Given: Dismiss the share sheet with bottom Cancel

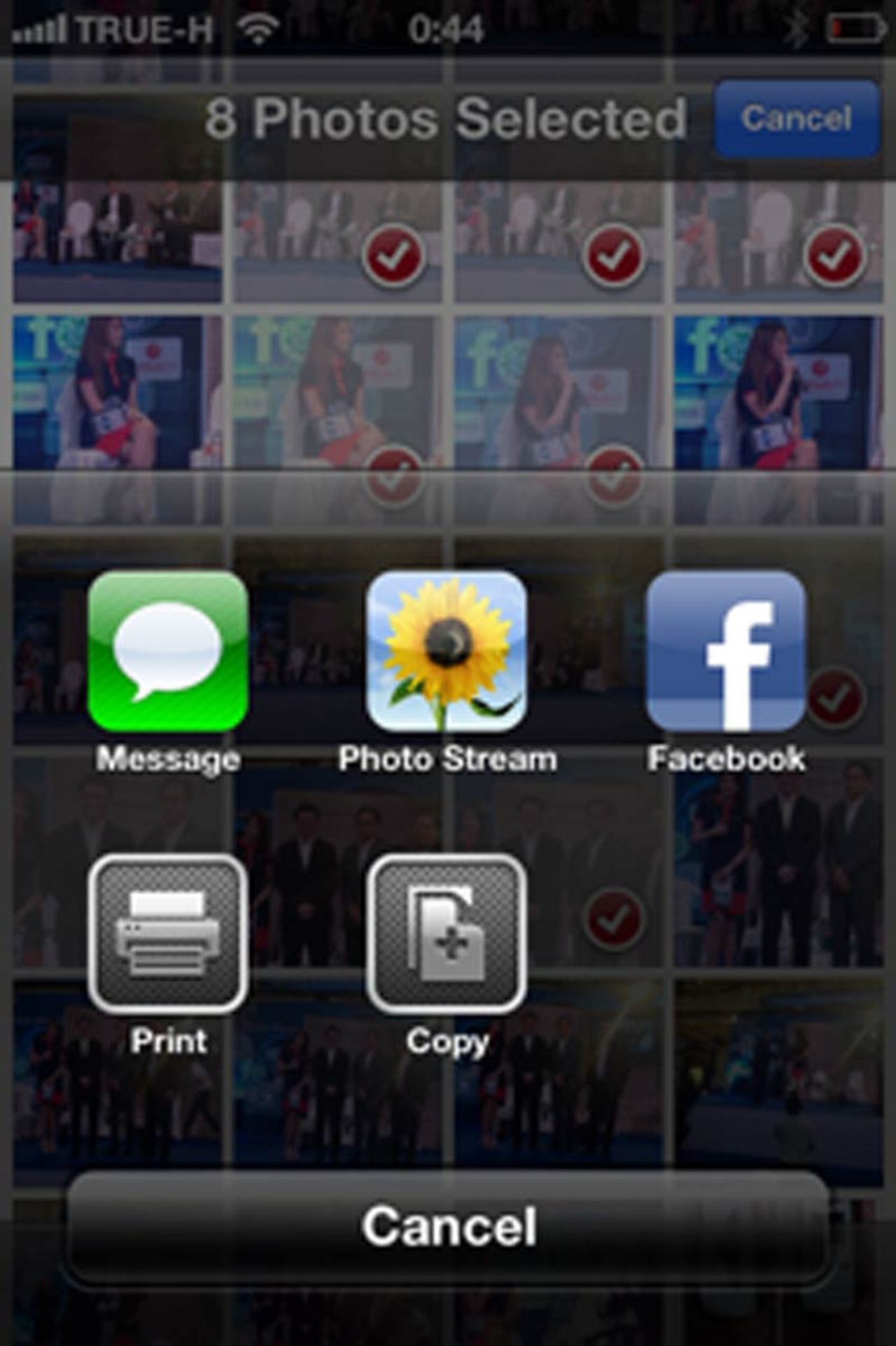Looking at the screenshot, I should (x=448, y=1226).
